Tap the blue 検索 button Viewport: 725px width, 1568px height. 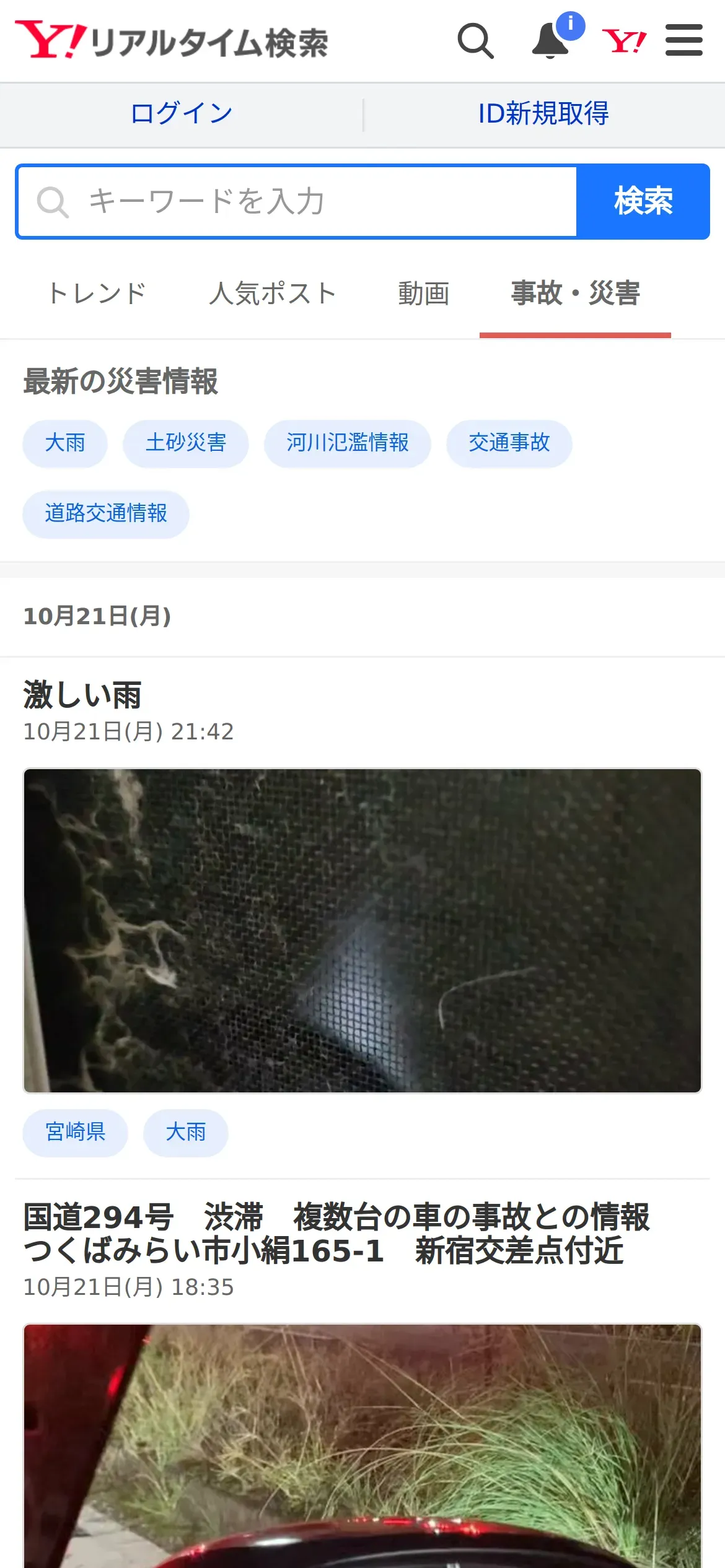tap(643, 201)
